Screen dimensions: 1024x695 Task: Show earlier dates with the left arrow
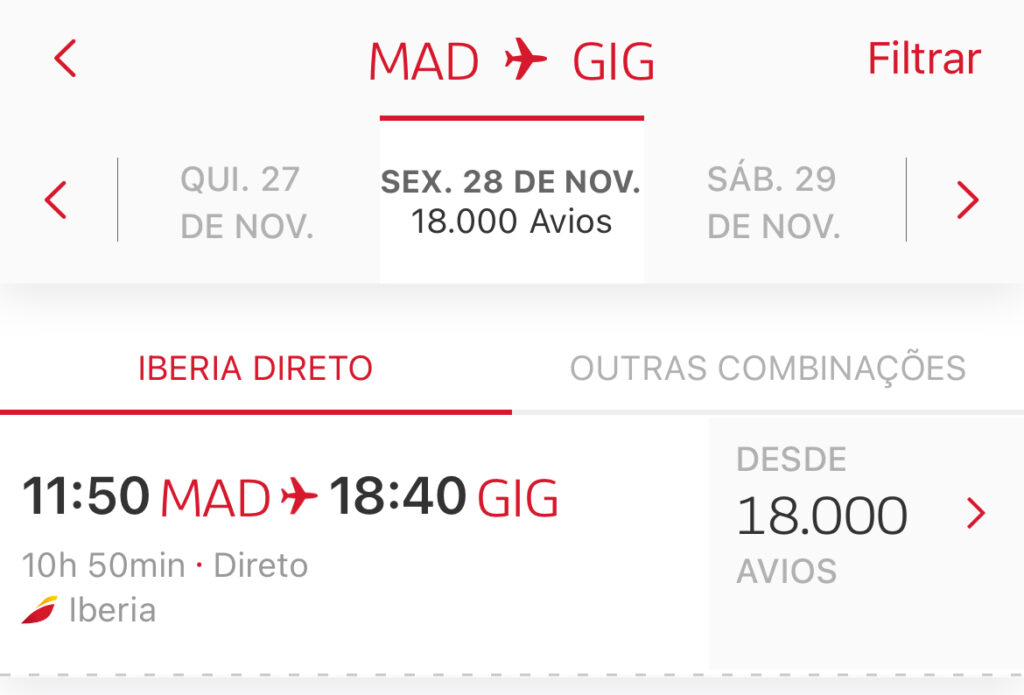57,201
